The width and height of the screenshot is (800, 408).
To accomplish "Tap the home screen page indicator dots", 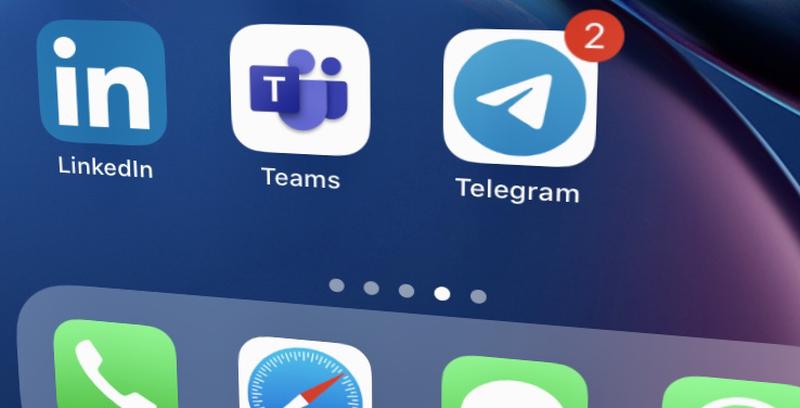I will point(407,291).
